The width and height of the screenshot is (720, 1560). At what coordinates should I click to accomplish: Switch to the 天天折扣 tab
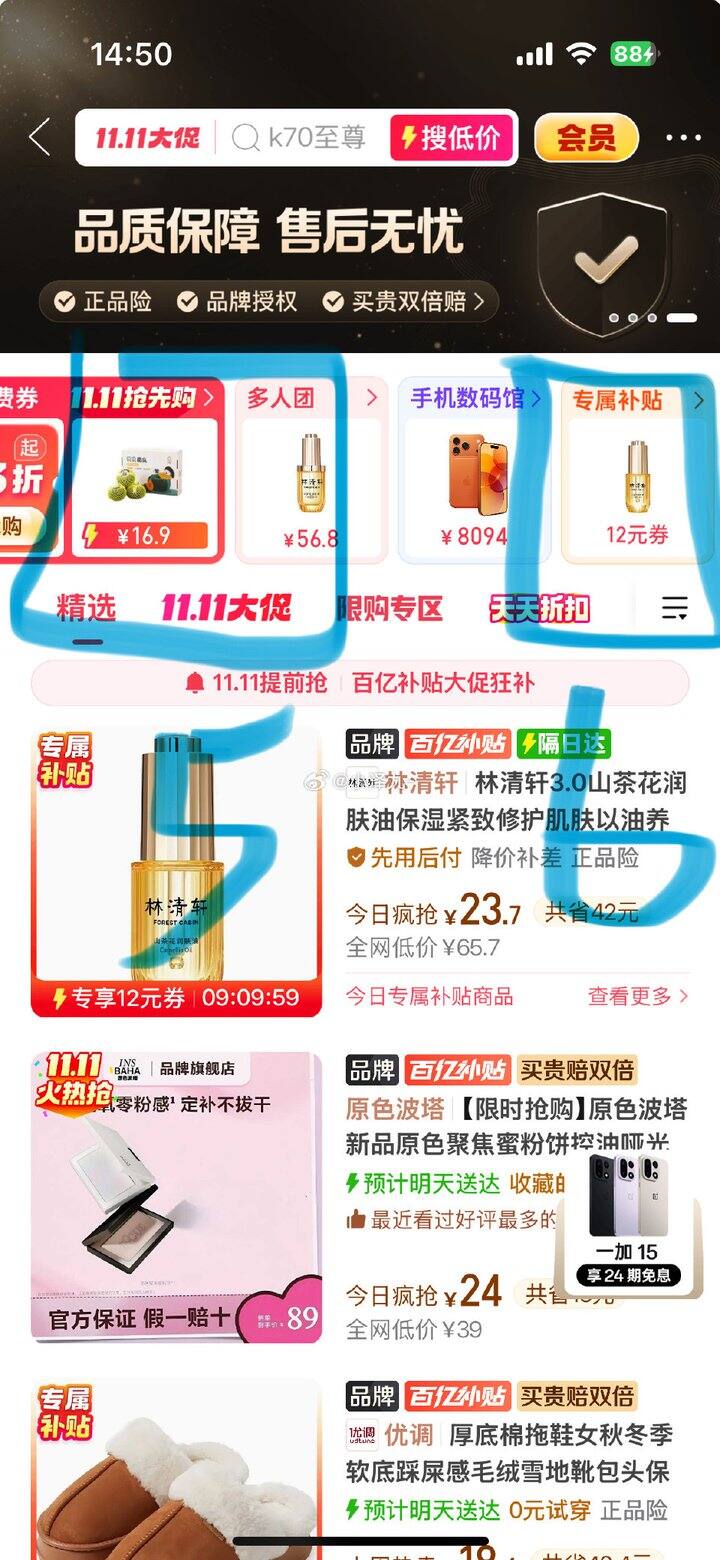pos(539,608)
